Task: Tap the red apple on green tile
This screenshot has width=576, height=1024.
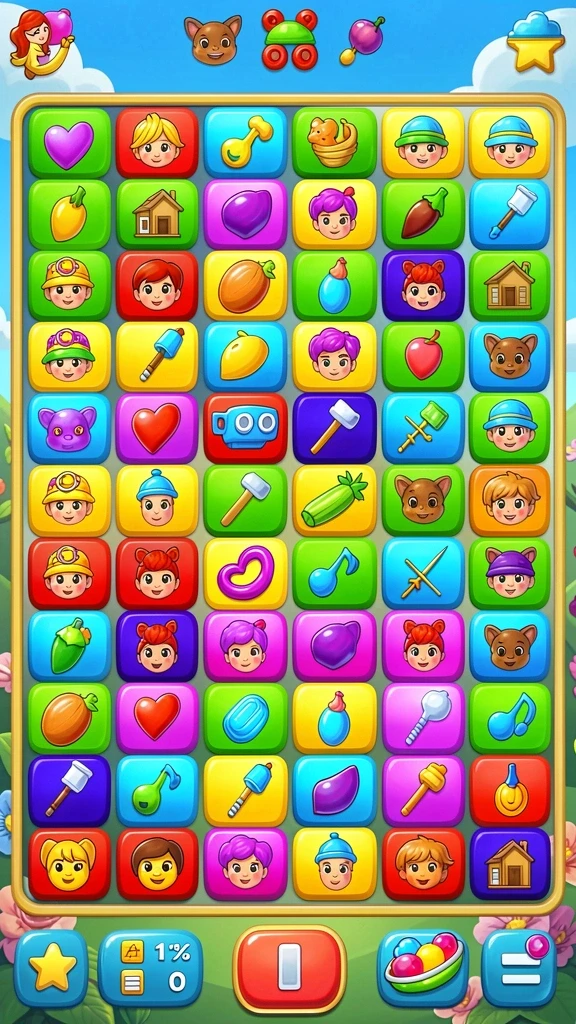Action: point(423,357)
